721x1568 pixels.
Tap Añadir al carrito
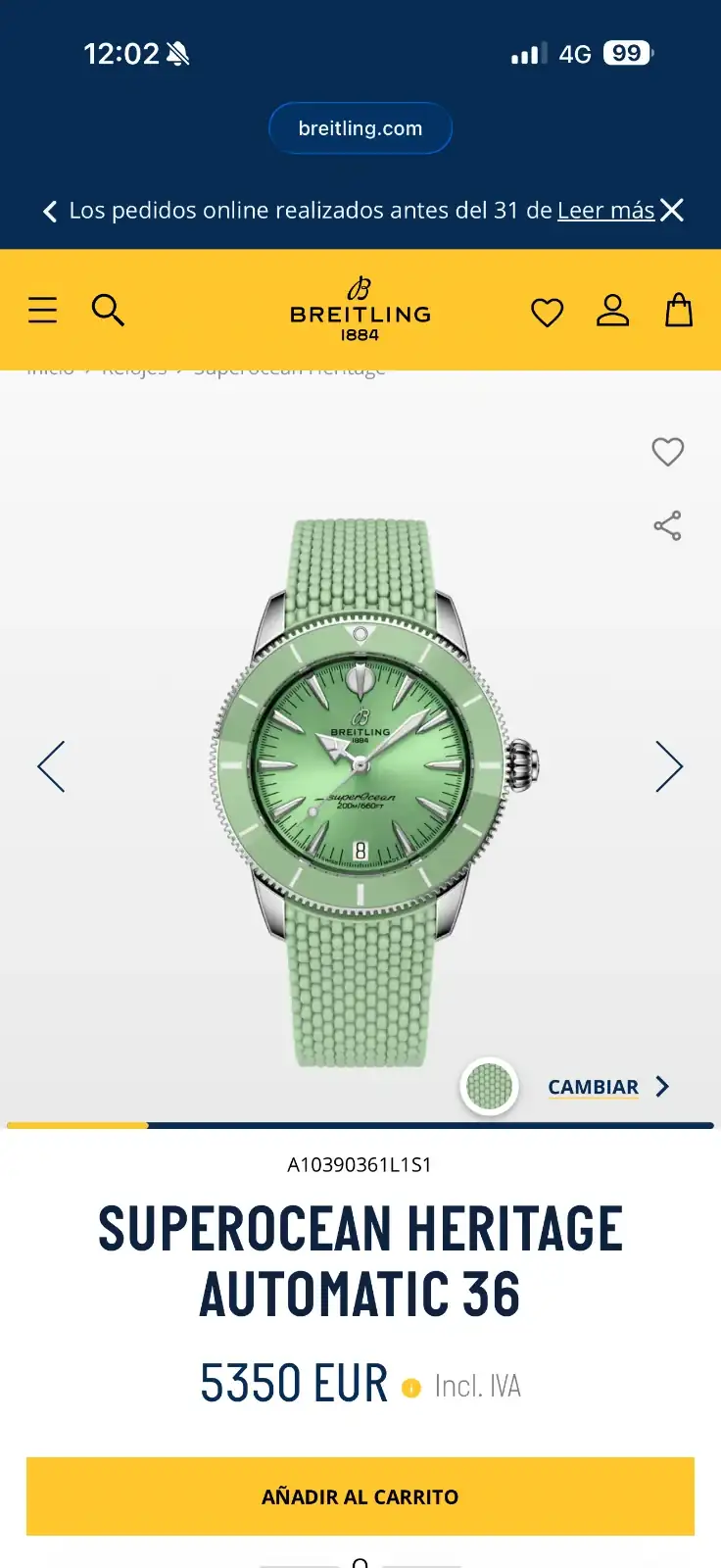point(360,1496)
